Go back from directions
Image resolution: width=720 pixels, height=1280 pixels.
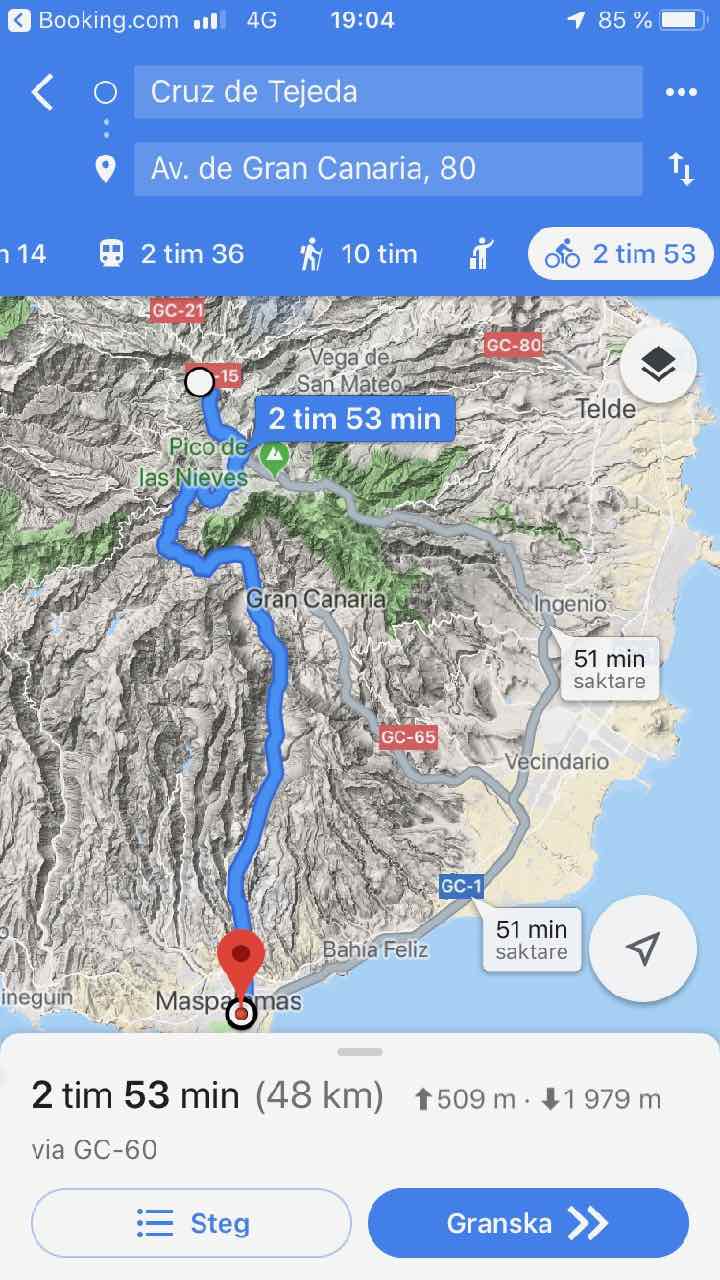pos(42,92)
